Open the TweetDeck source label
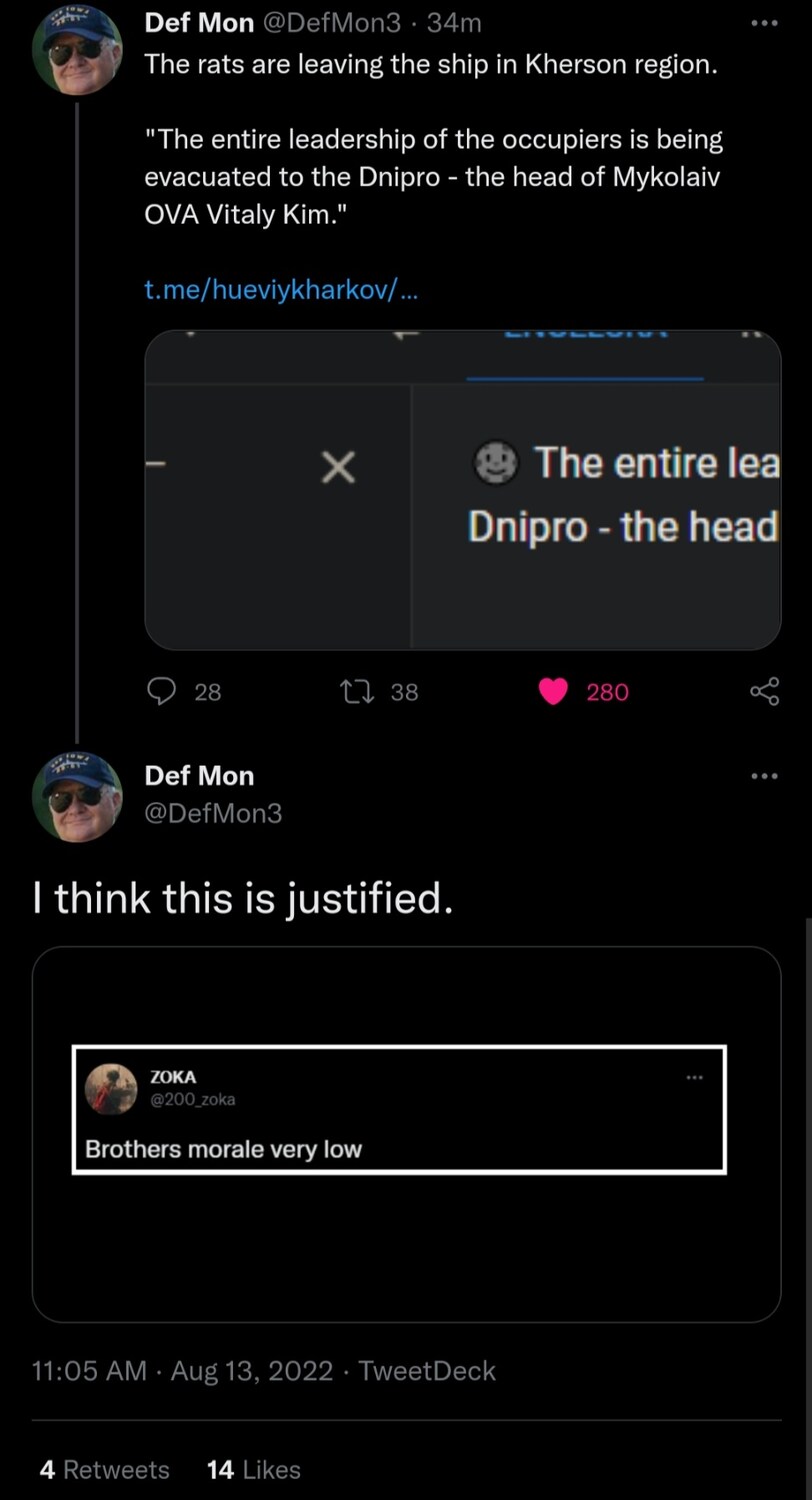Screen dimensions: 812x1500 tap(428, 1370)
